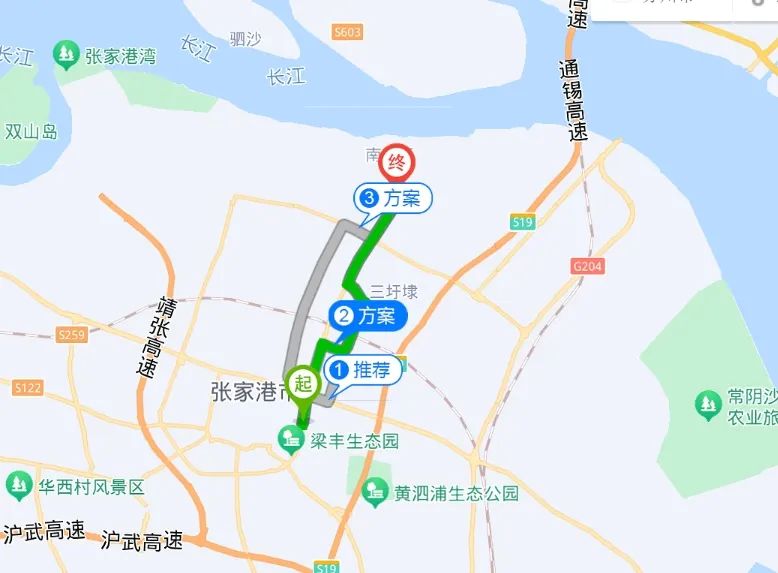Open the 华西村风景区 map marker

(19, 486)
